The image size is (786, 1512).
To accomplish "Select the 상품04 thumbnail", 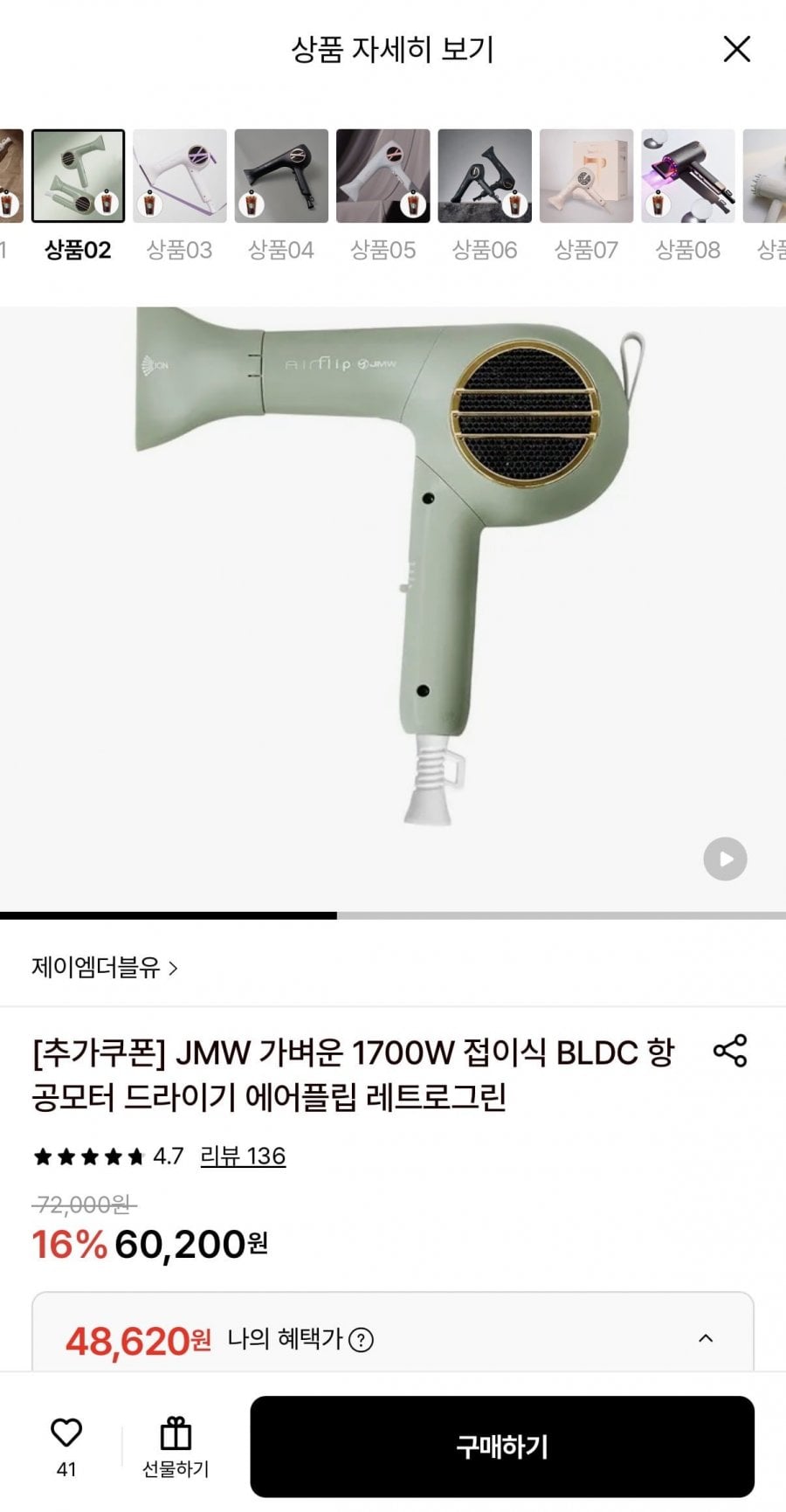I will click(281, 176).
